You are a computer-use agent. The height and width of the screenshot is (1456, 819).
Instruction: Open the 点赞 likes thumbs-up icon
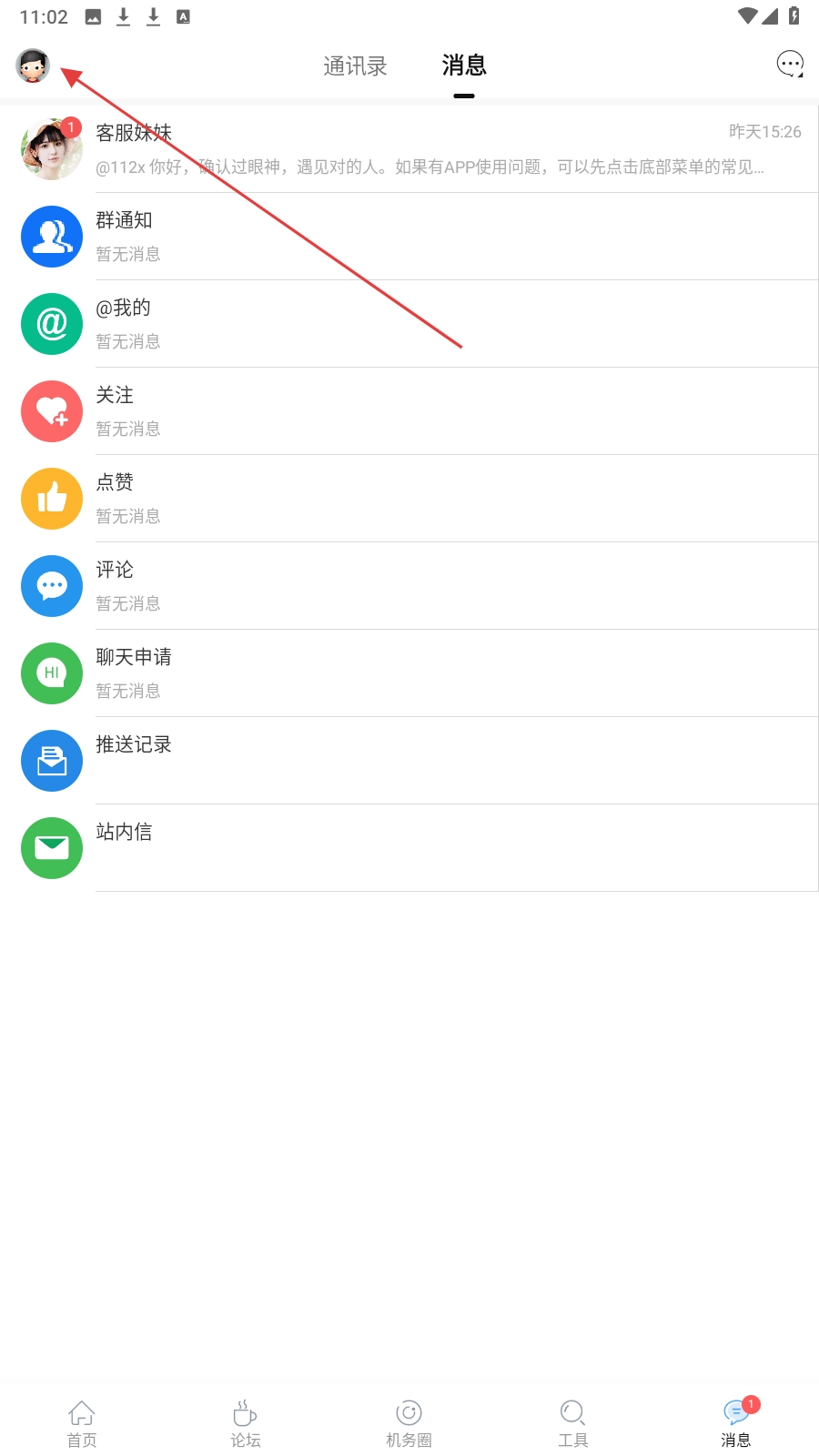pyautogui.click(x=51, y=498)
